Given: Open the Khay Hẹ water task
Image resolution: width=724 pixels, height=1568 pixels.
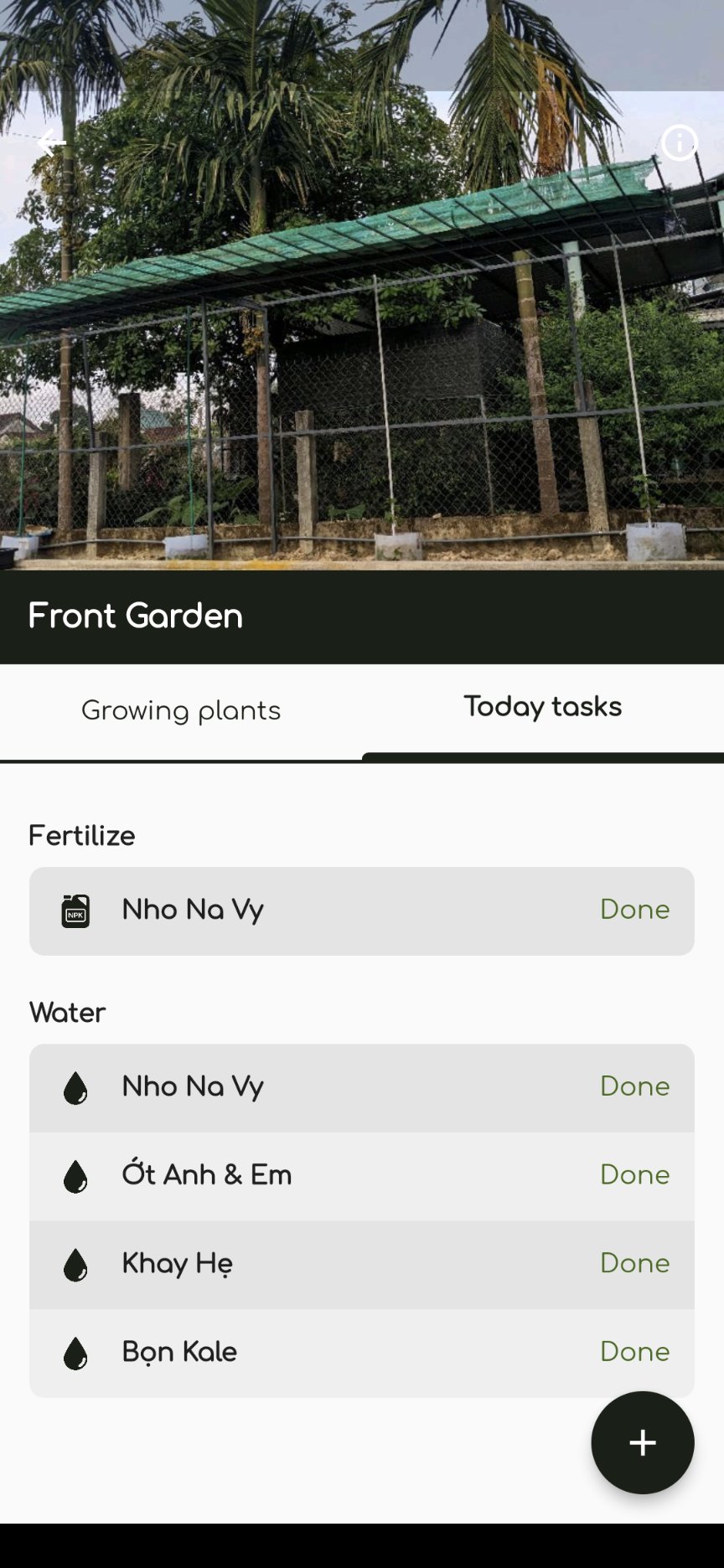Looking at the screenshot, I should (362, 1265).
